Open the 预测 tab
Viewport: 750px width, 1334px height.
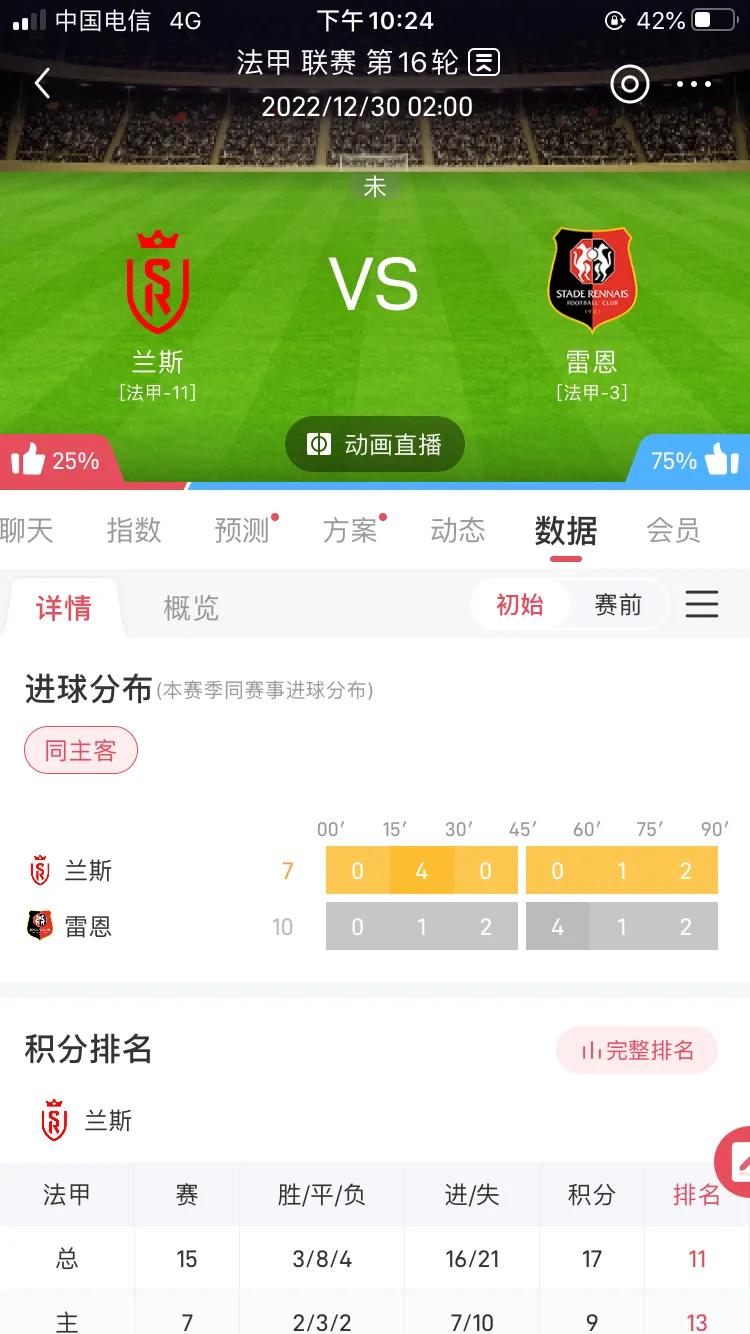240,531
